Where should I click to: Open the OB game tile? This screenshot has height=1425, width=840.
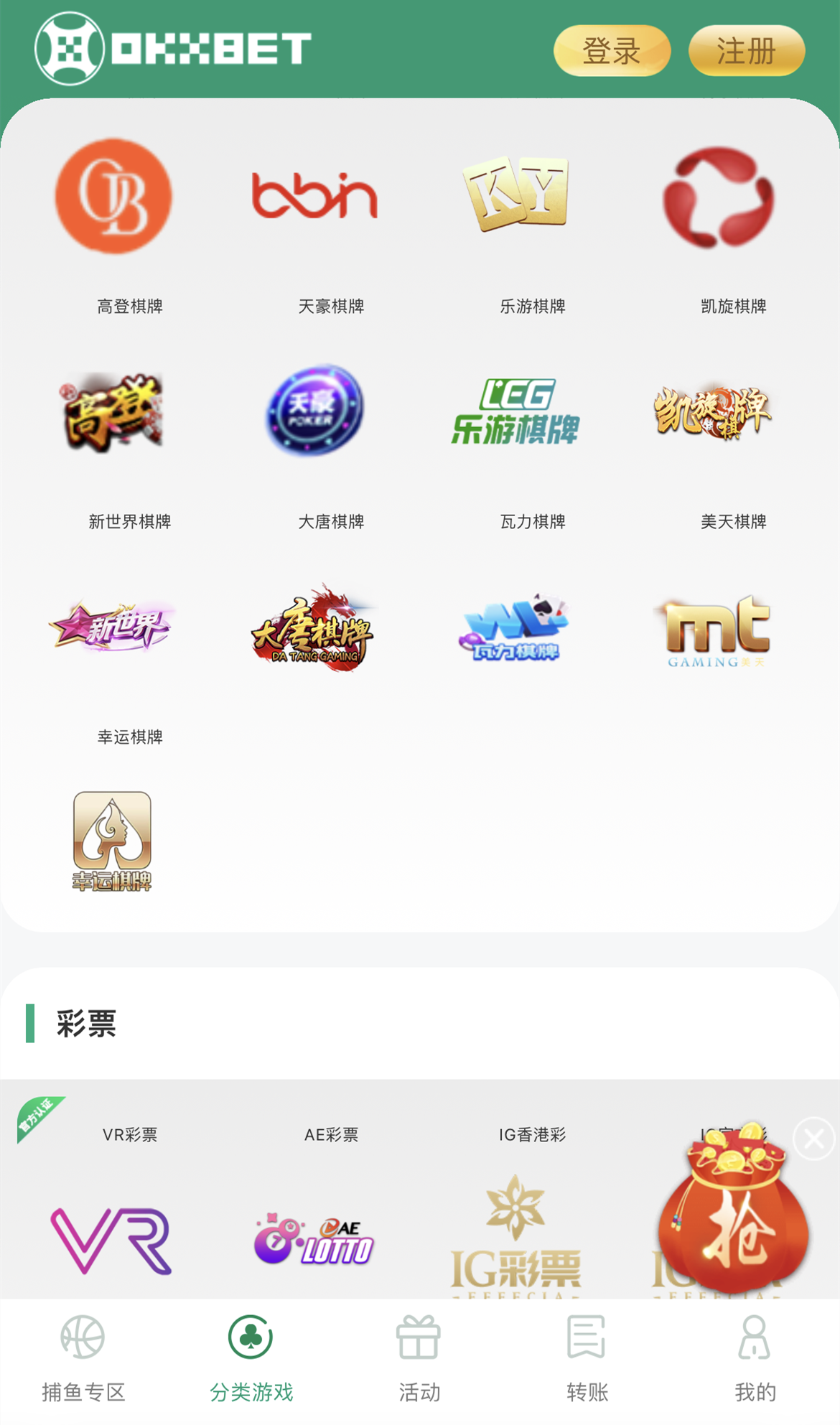(x=113, y=196)
